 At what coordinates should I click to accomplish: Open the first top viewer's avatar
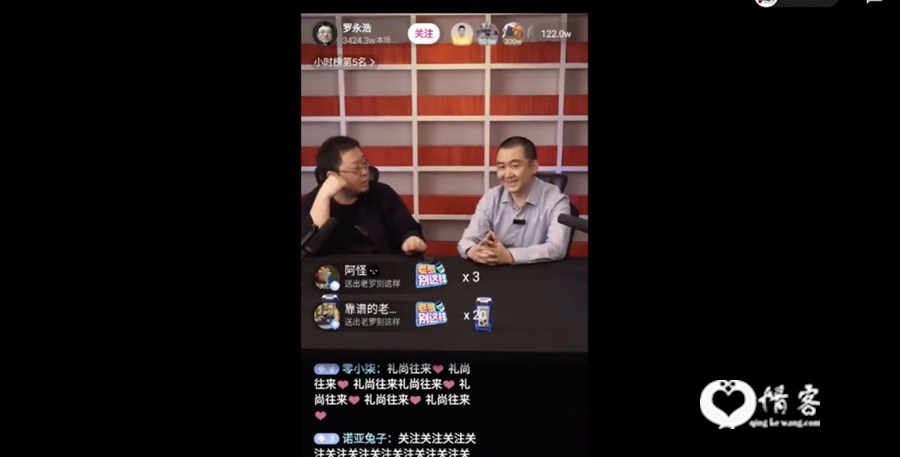coord(462,34)
